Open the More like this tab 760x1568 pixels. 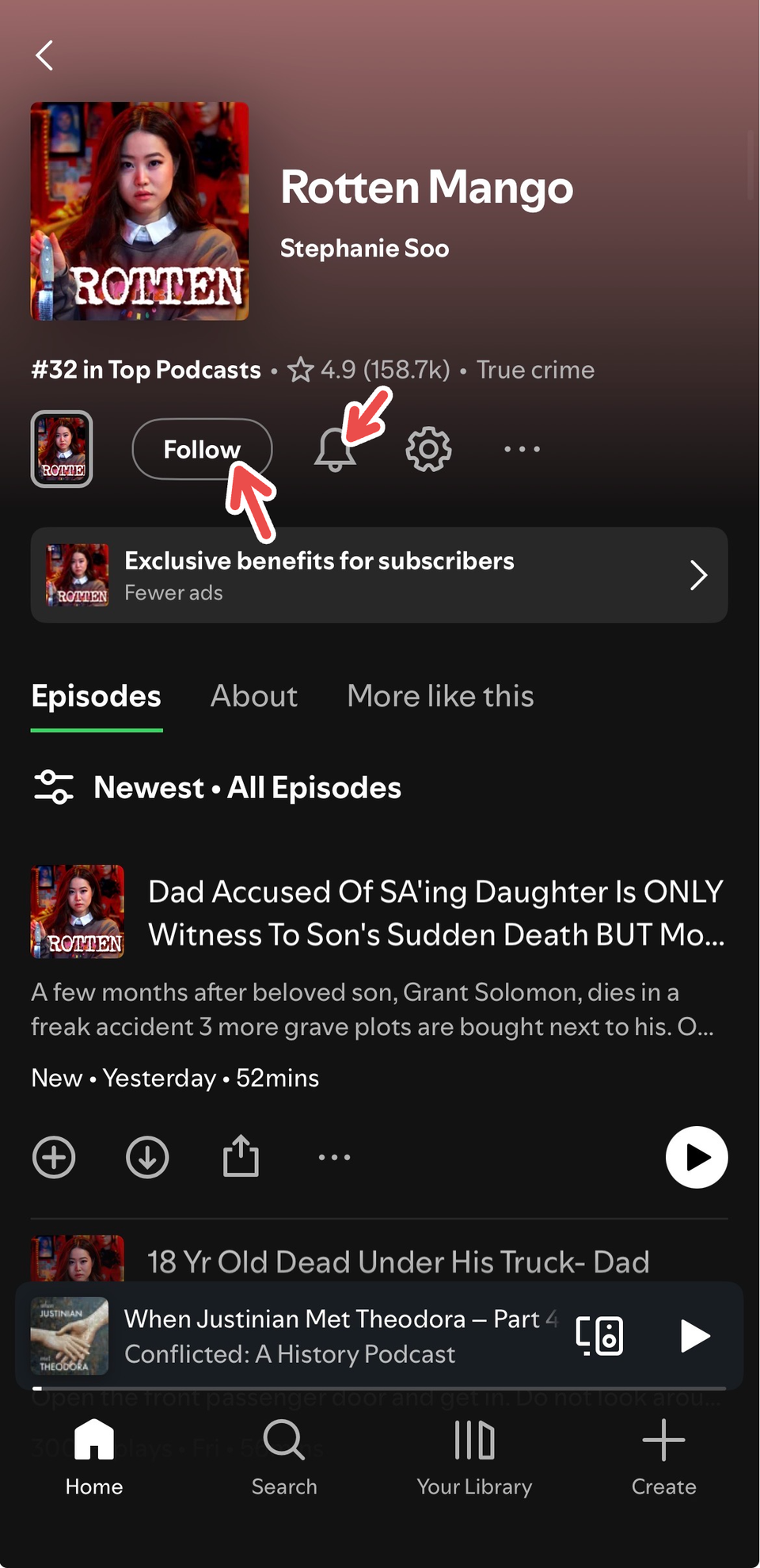pos(439,696)
